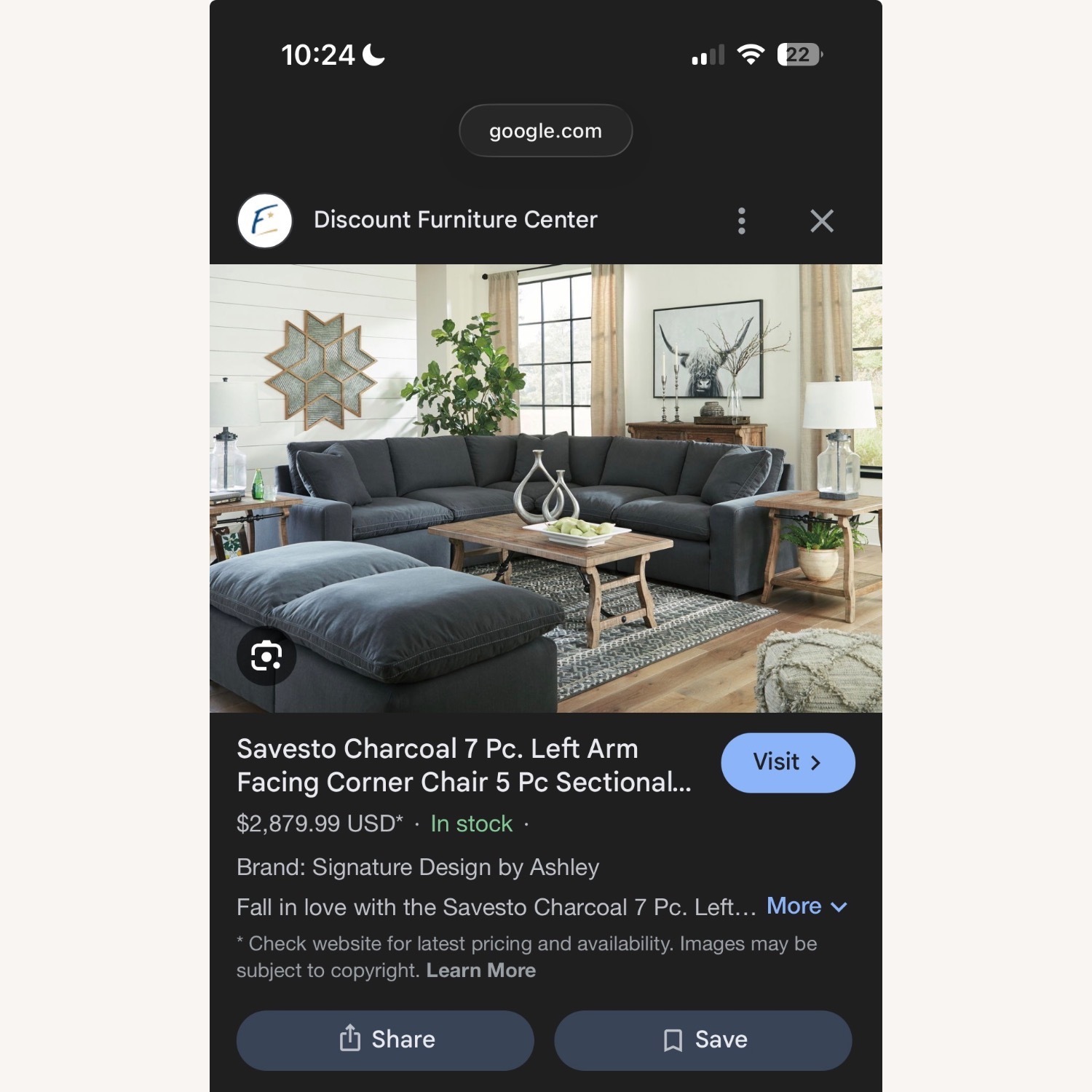Open the Learn More copyright link
Image resolution: width=1092 pixels, height=1092 pixels.
[480, 970]
